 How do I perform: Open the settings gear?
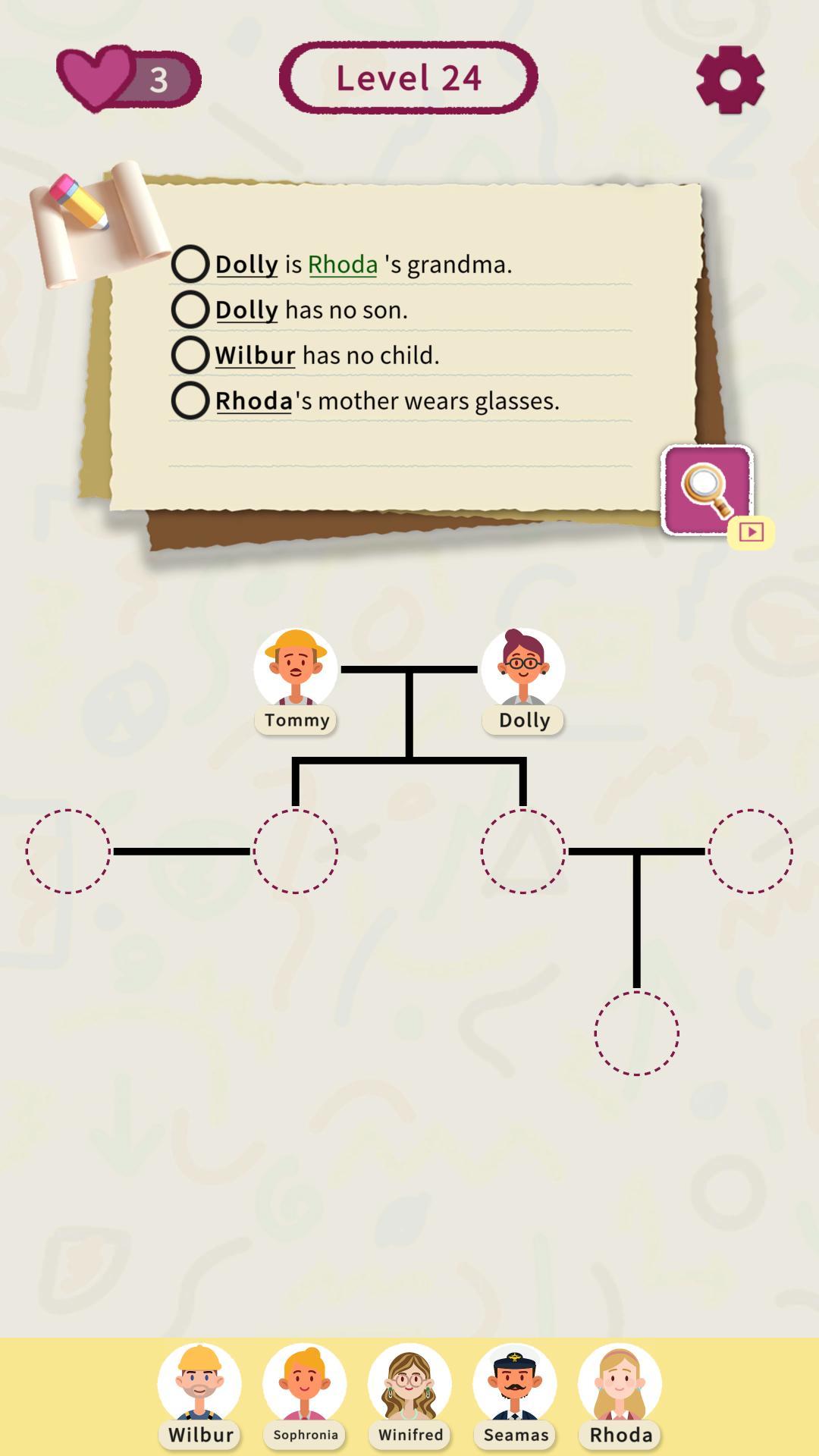730,80
